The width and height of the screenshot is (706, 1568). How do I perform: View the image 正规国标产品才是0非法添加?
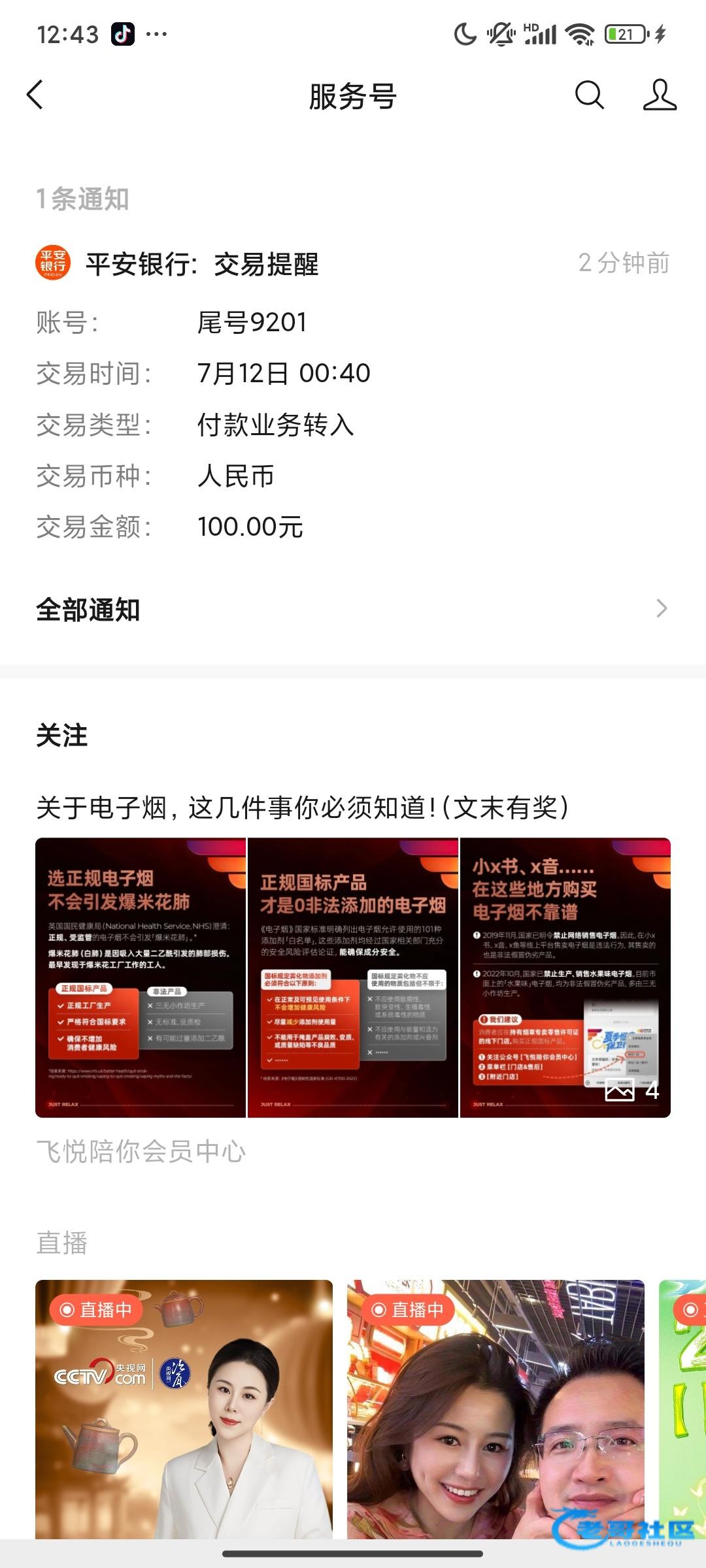[x=353, y=977]
